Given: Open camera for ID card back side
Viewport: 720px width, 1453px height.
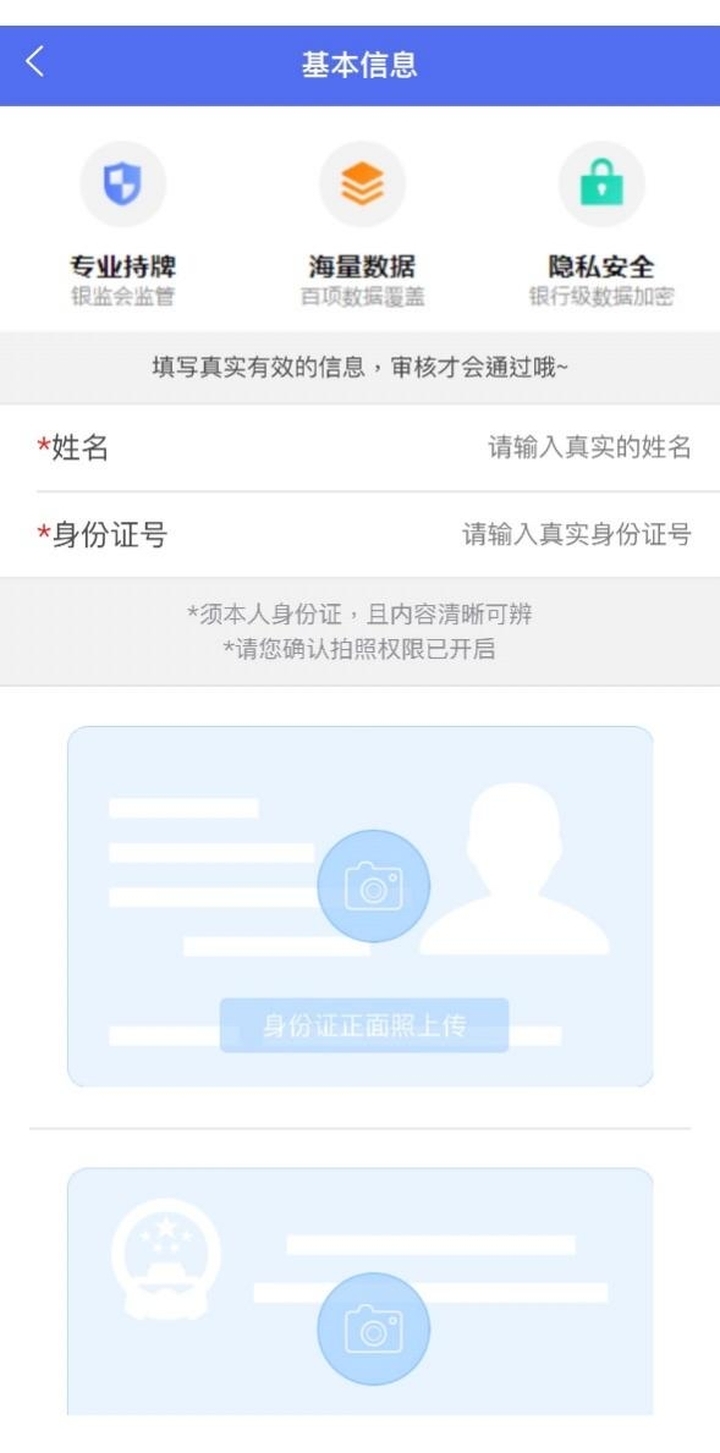Looking at the screenshot, I should 373,1328.
